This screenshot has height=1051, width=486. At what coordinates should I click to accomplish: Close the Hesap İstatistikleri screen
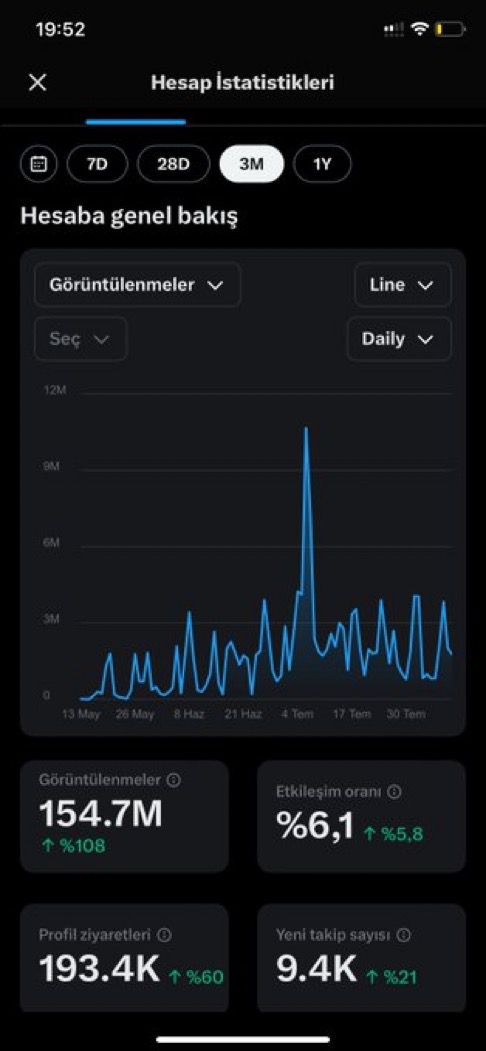[x=38, y=82]
